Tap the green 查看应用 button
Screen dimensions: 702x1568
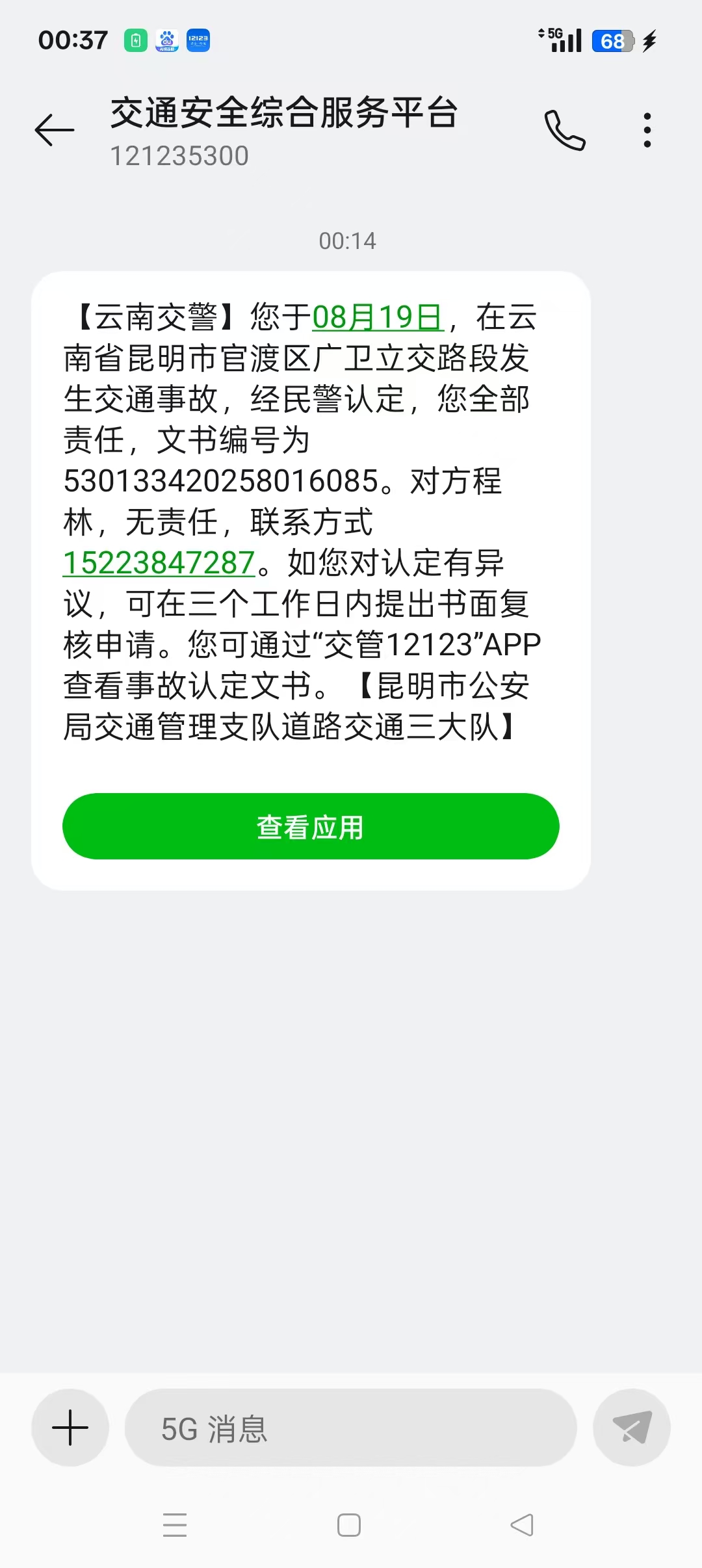pos(311,826)
